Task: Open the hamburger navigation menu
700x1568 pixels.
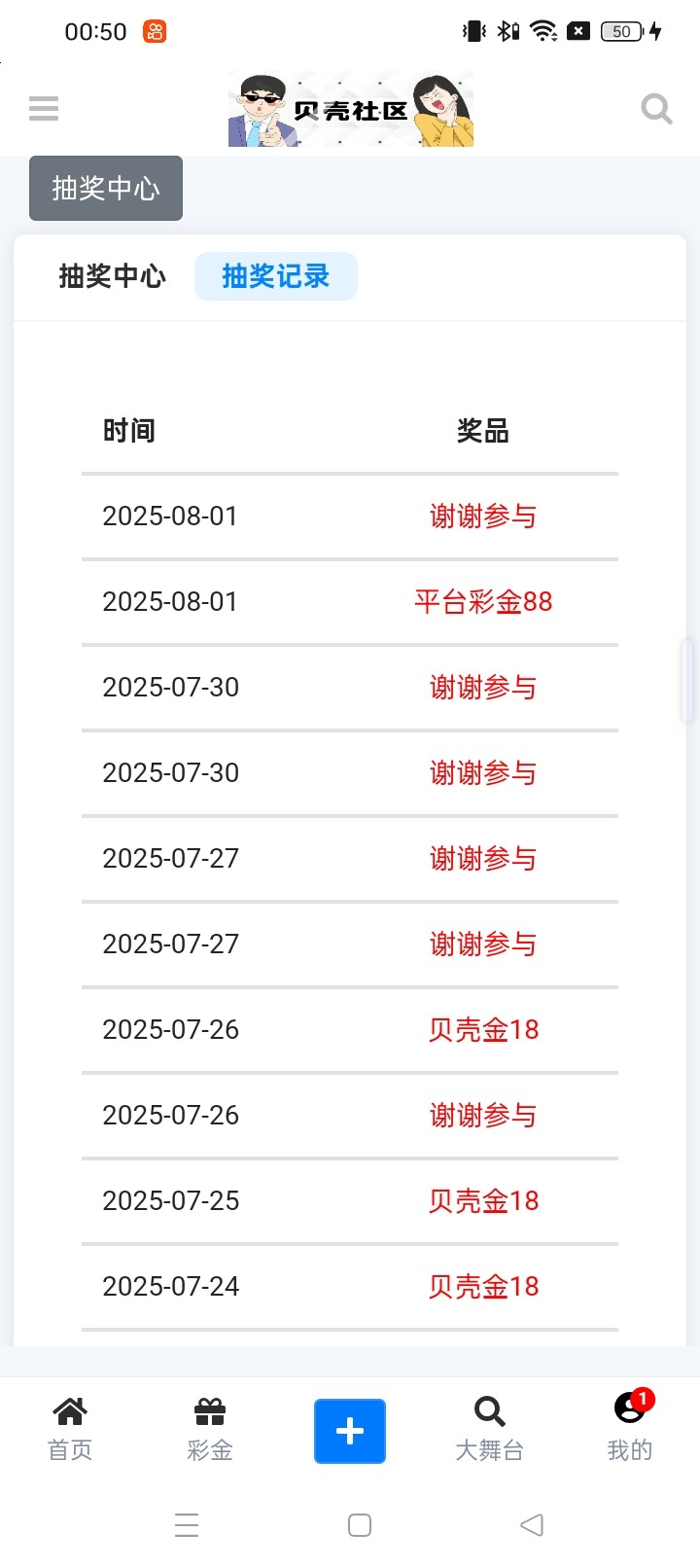Action: tap(43, 108)
